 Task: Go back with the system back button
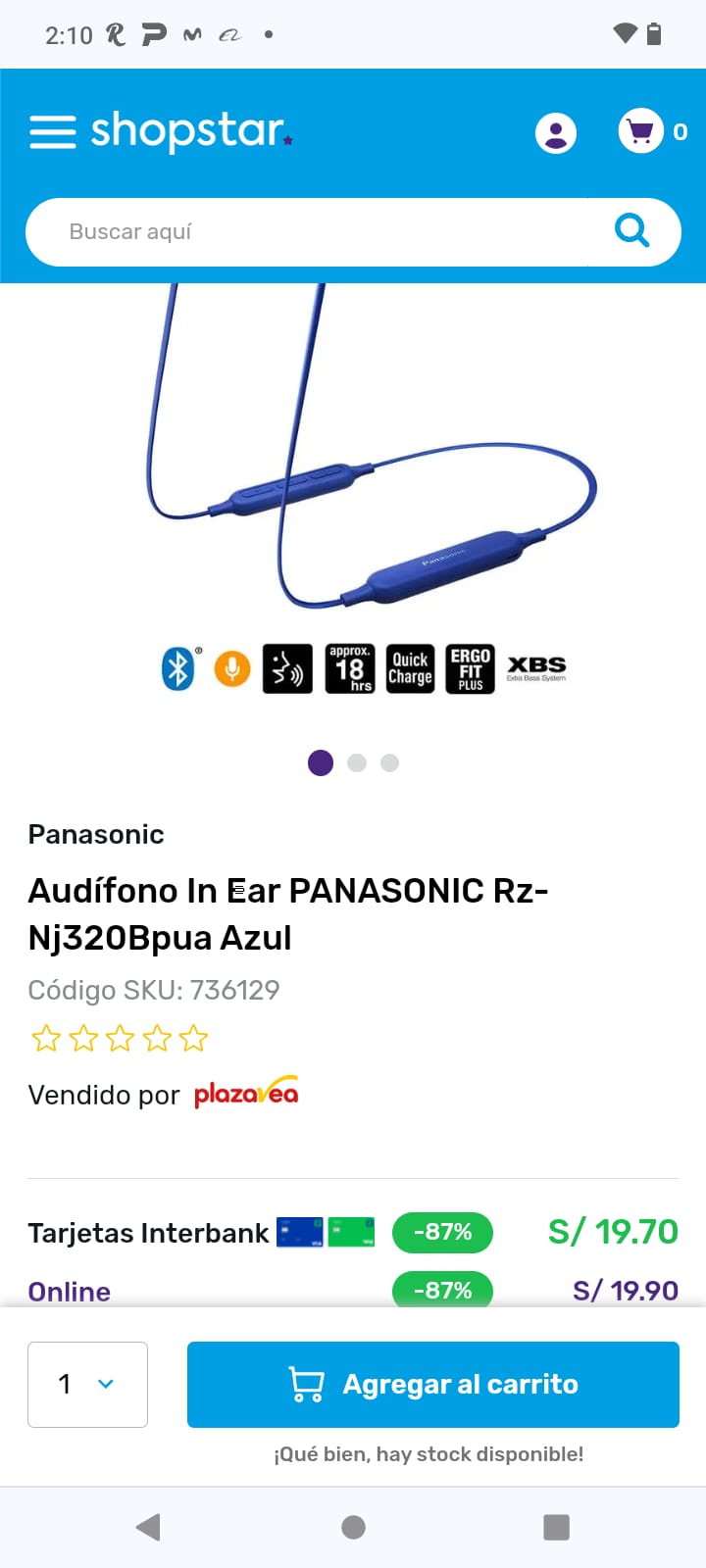148,1527
